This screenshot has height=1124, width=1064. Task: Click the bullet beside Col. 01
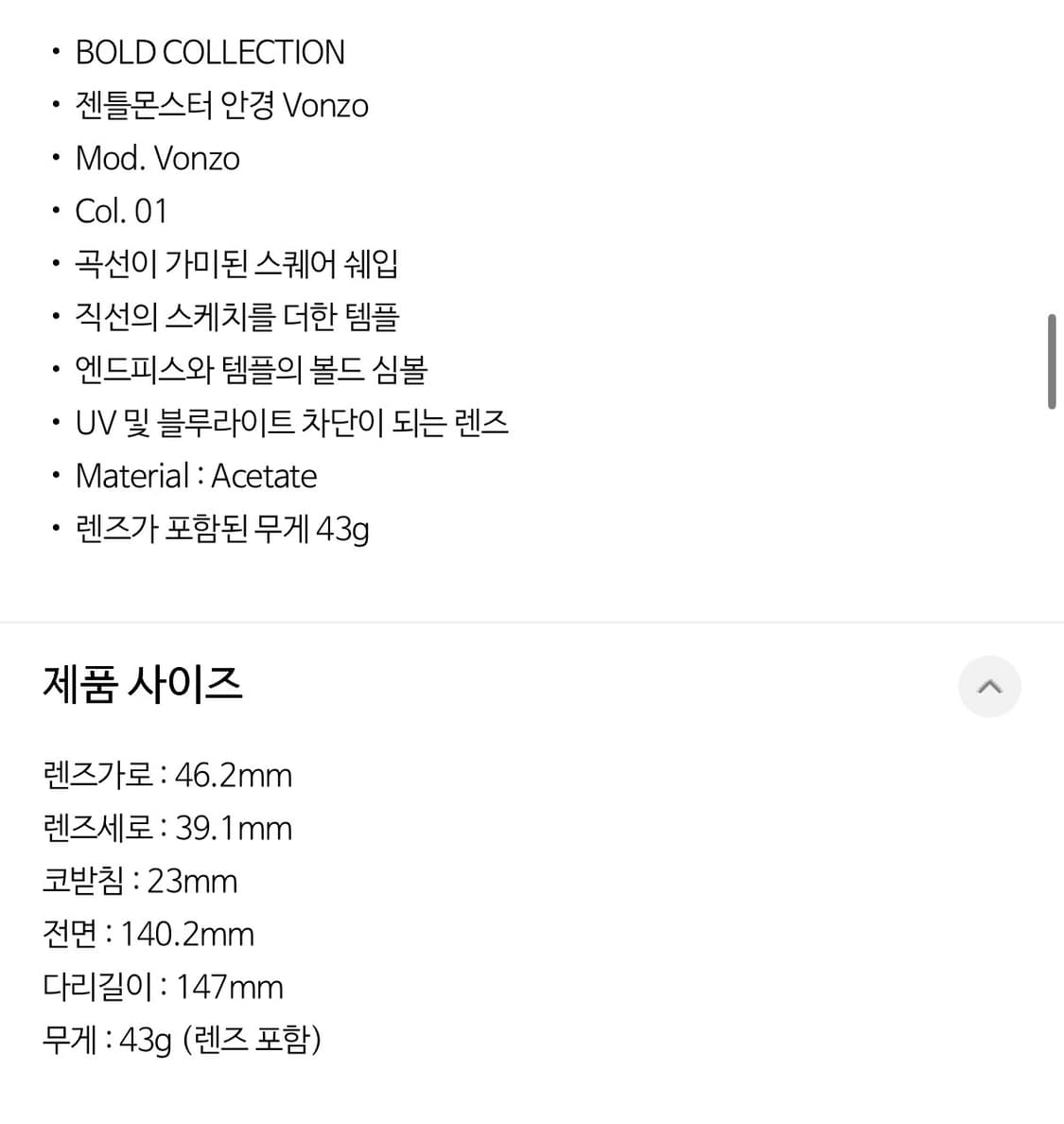55,212
